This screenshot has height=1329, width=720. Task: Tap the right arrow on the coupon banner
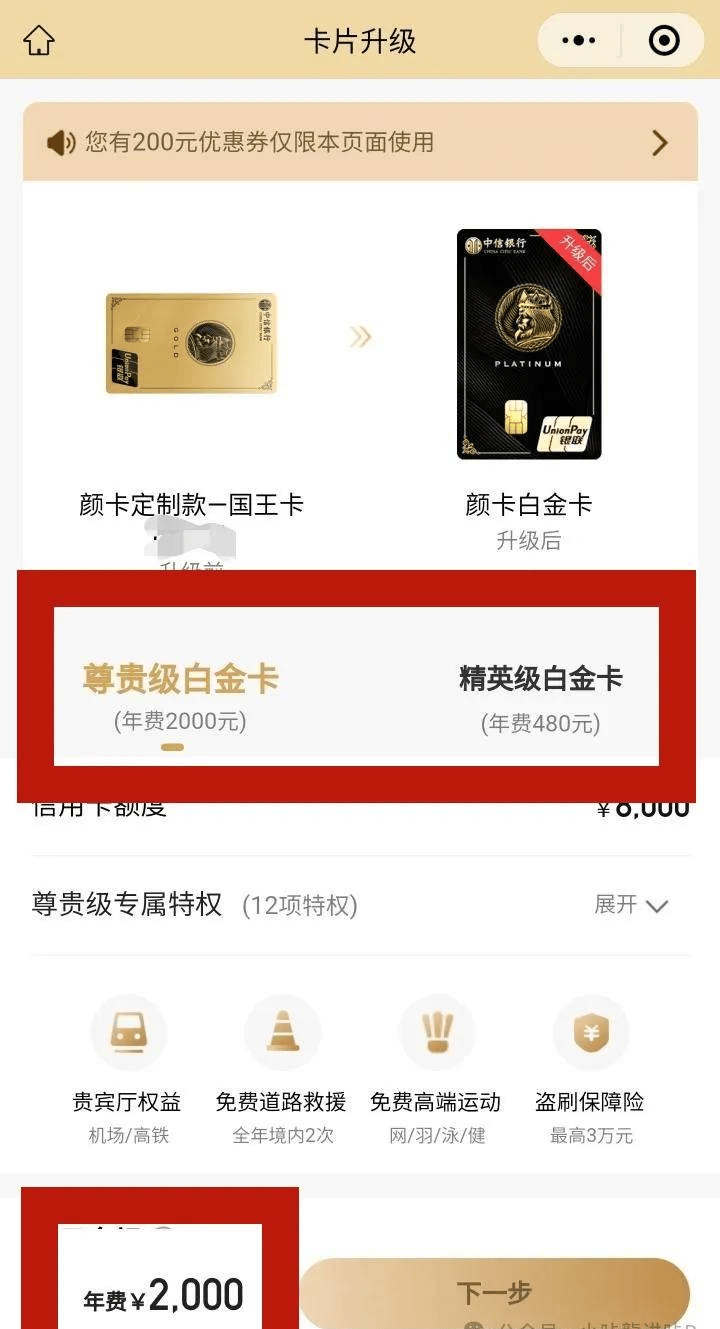pyautogui.click(x=659, y=142)
